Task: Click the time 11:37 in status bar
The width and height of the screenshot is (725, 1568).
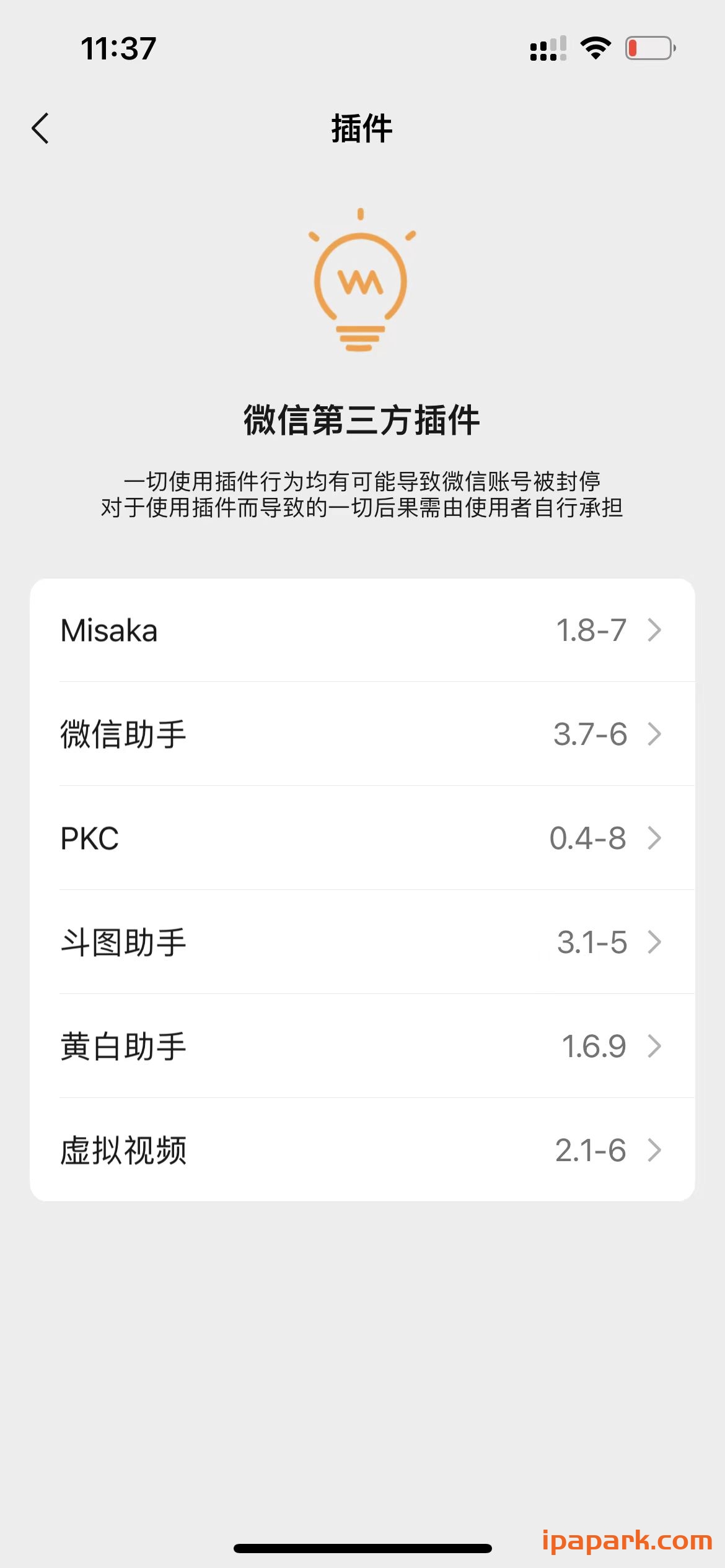Action: 118,48
